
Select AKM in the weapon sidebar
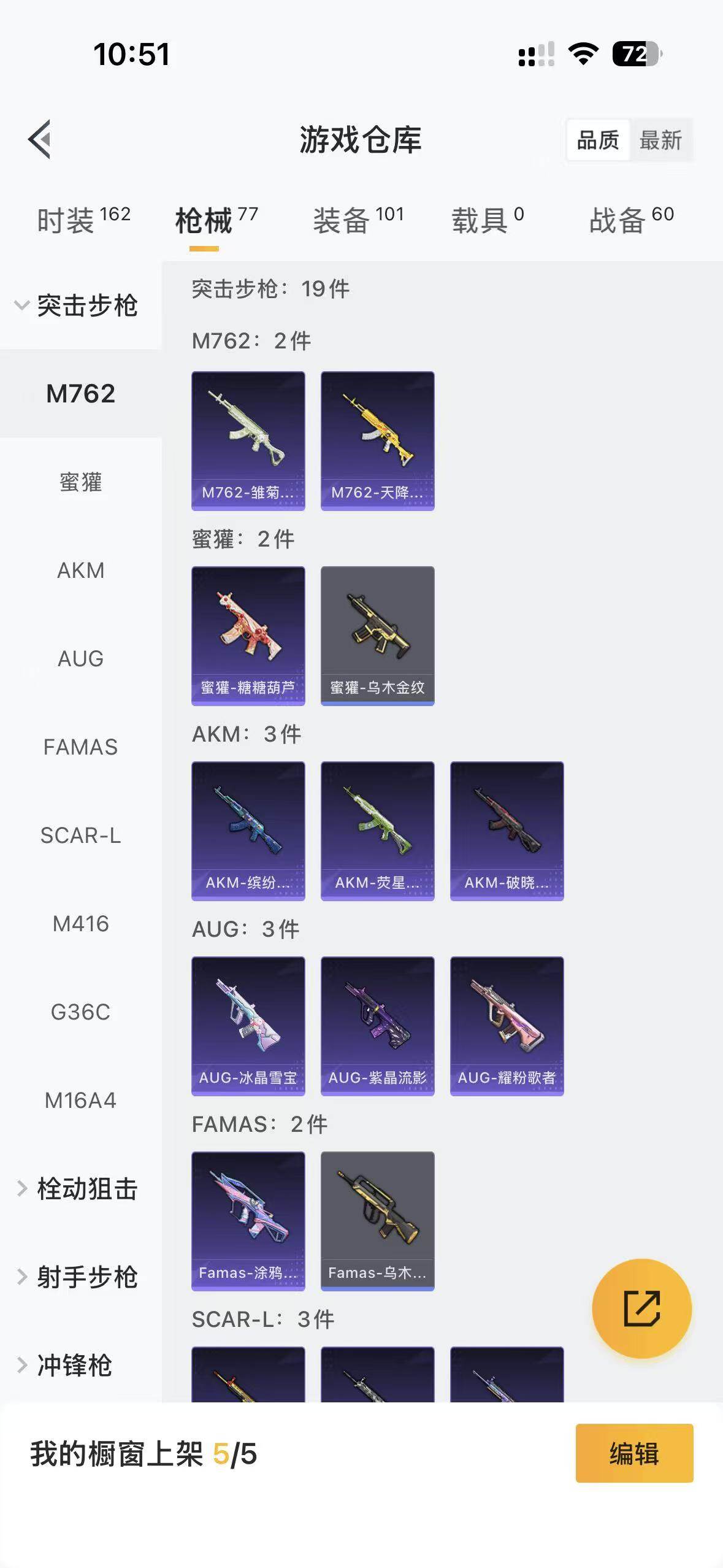click(80, 571)
